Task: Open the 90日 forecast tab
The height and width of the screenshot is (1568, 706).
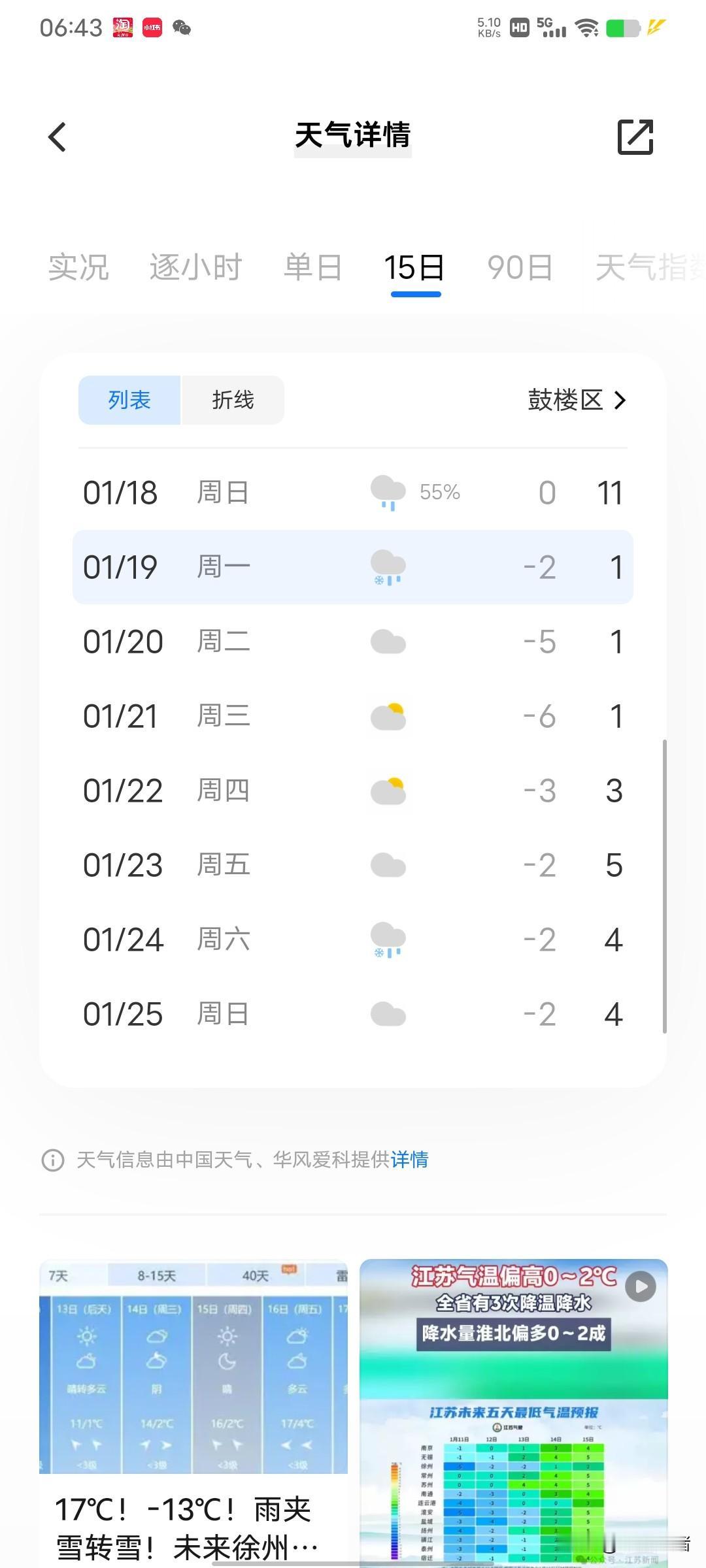Action: click(520, 267)
